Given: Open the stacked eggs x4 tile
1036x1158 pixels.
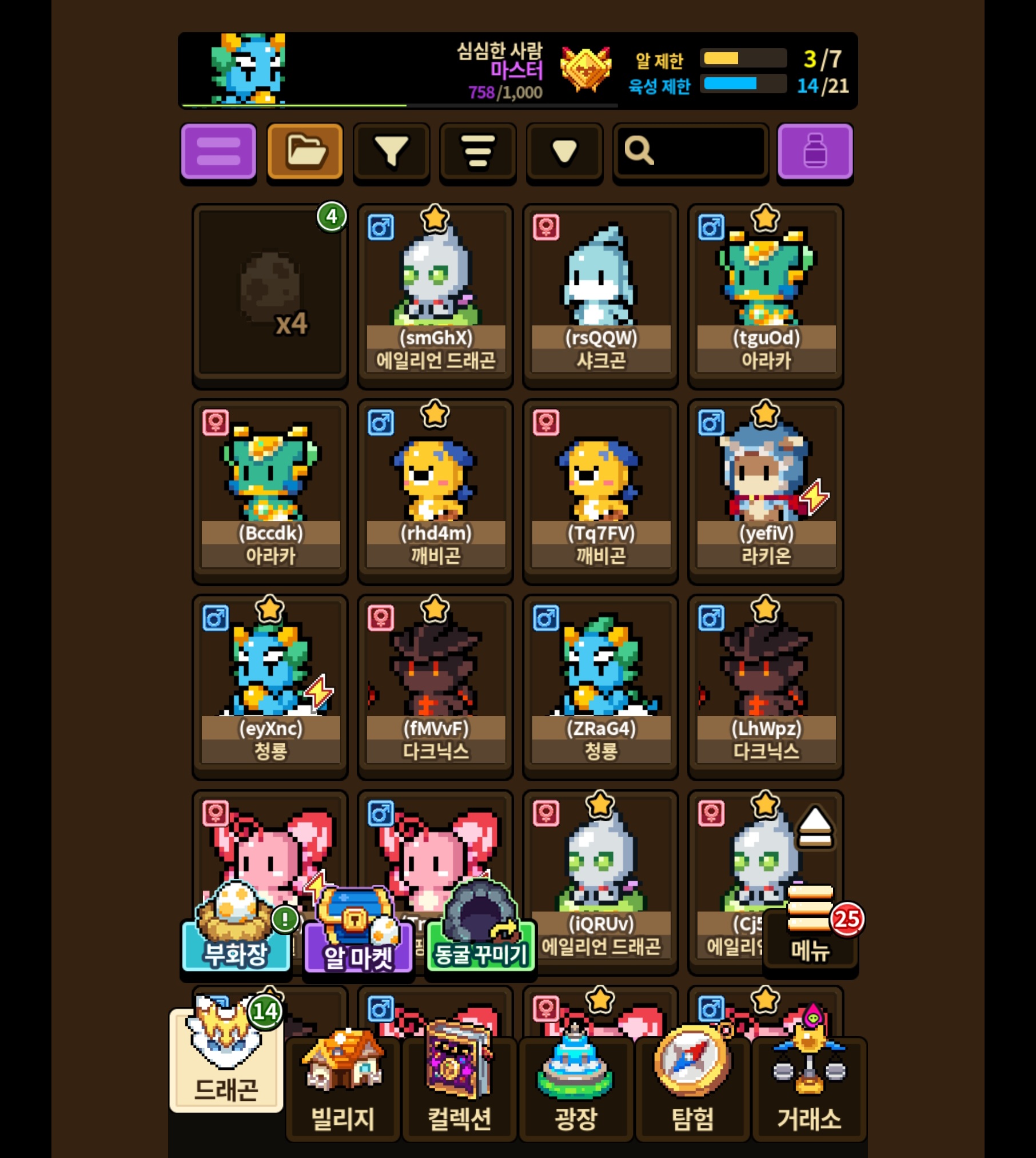Looking at the screenshot, I should pos(270,293).
